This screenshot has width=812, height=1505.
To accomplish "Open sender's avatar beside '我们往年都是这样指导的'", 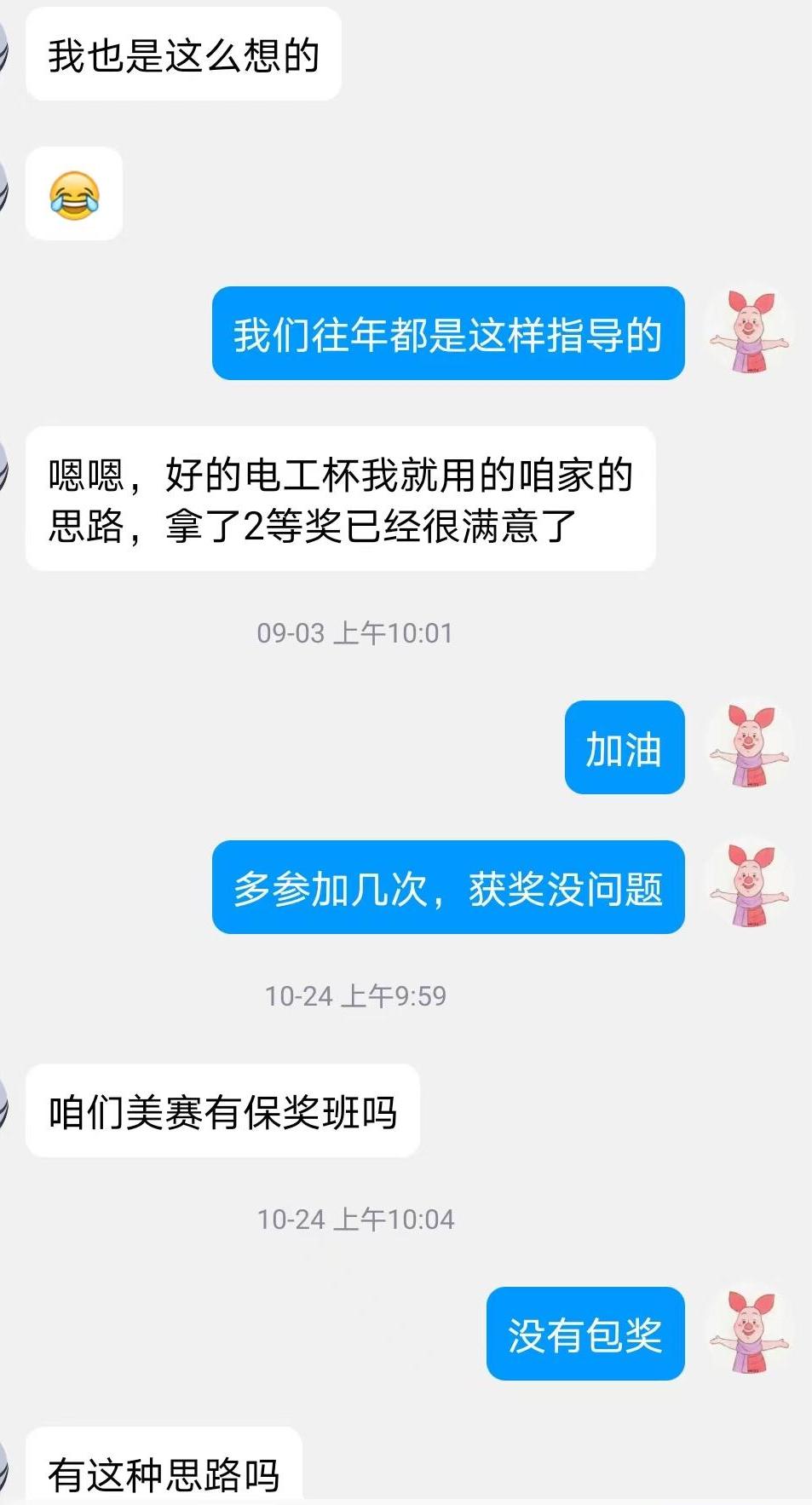I will [750, 332].
